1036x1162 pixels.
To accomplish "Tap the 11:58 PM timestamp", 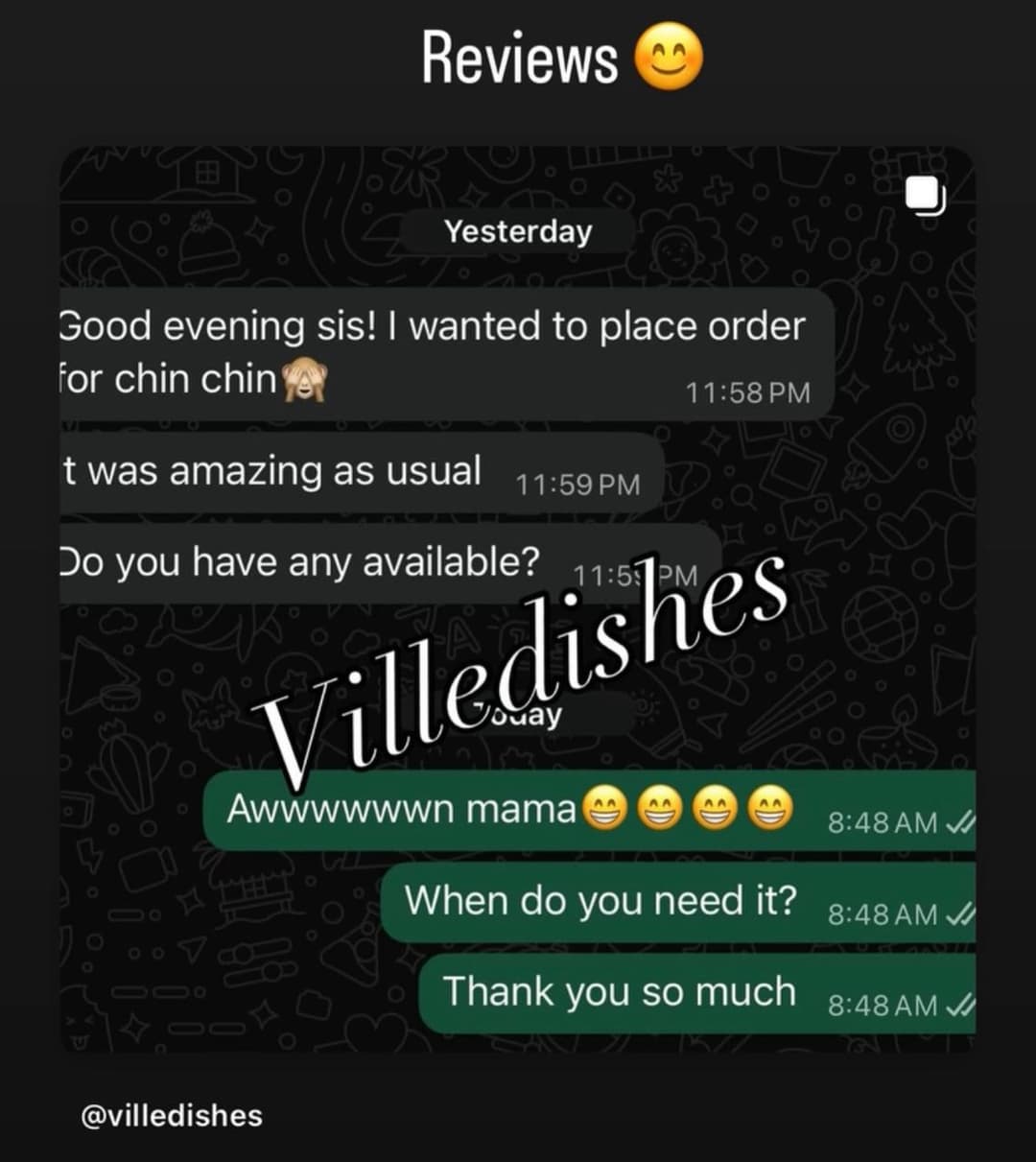I will 749,391.
